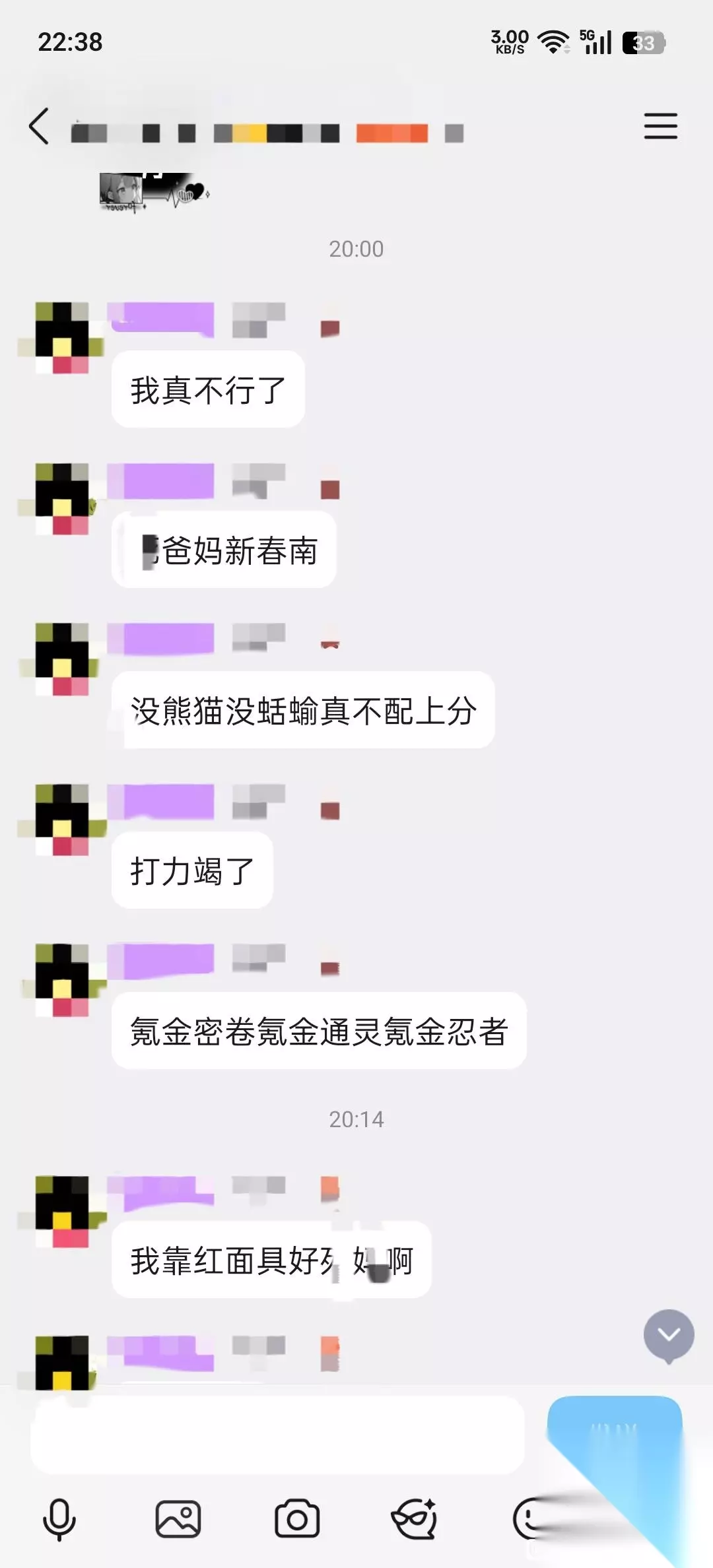
Task: Focus the message input box
Action: (x=277, y=1435)
